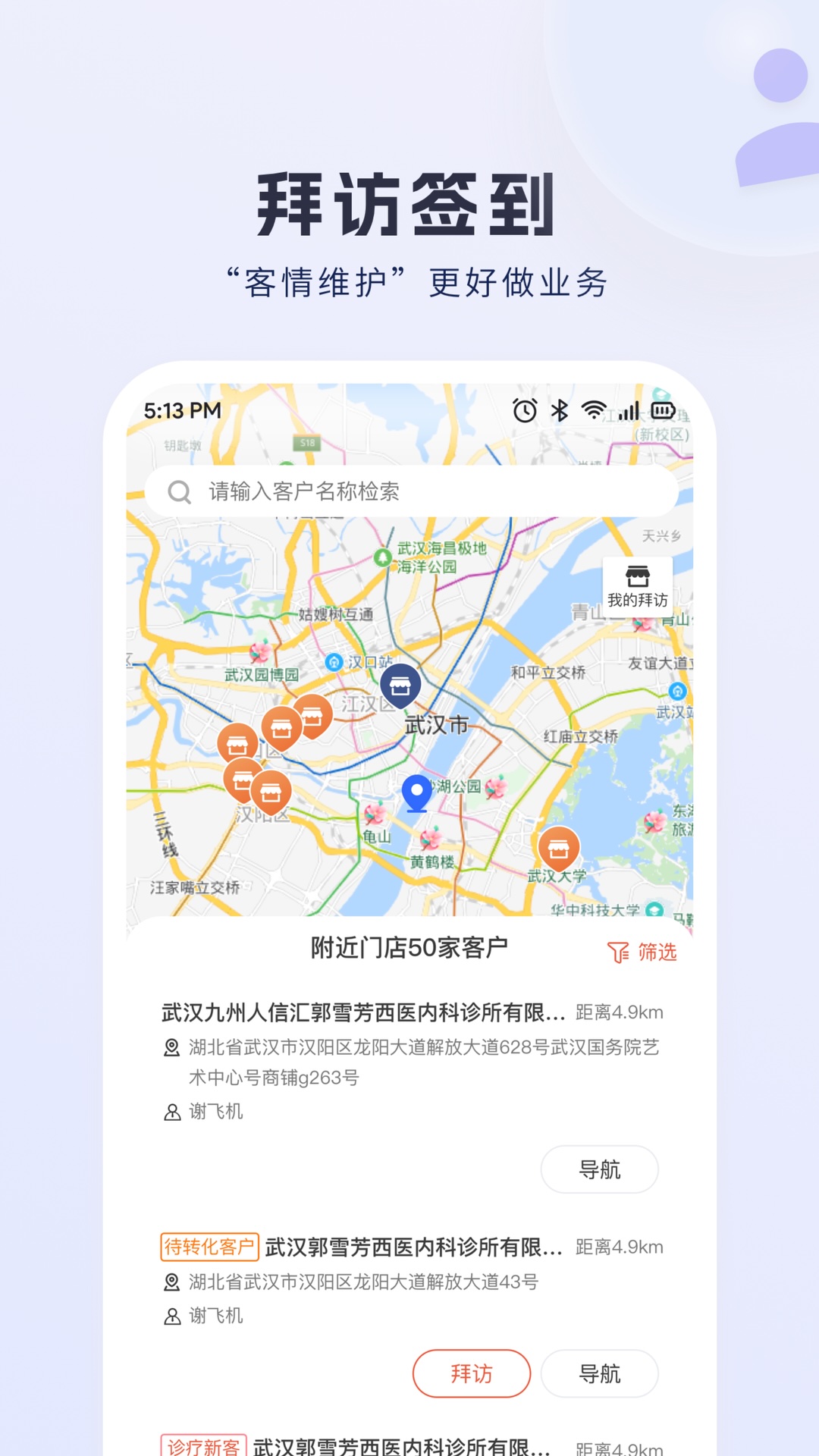The height and width of the screenshot is (1456, 819).
Task: Click the 导航 button for the first clinic
Action: click(x=600, y=1169)
